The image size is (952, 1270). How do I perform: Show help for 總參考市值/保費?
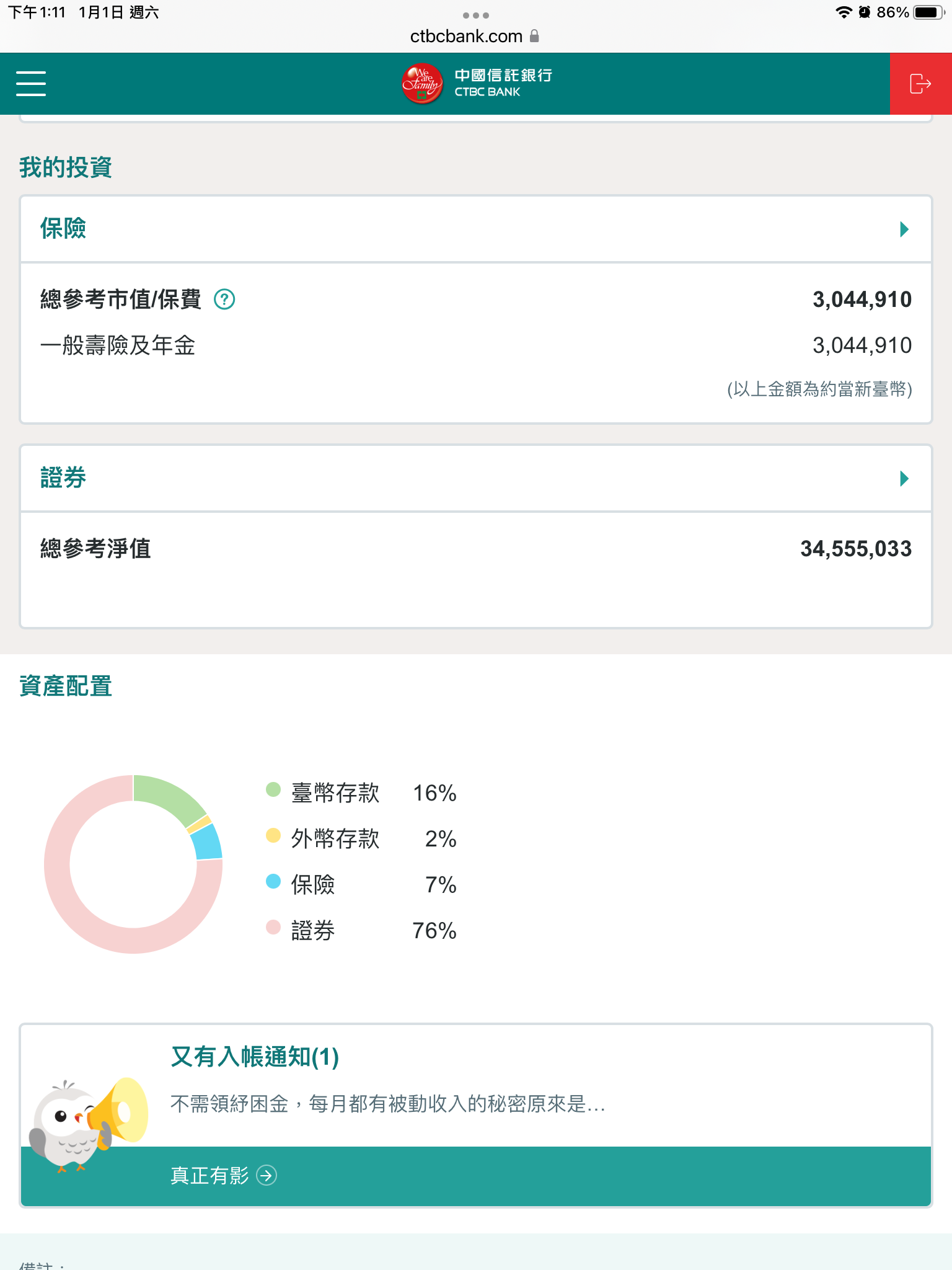[x=224, y=300]
